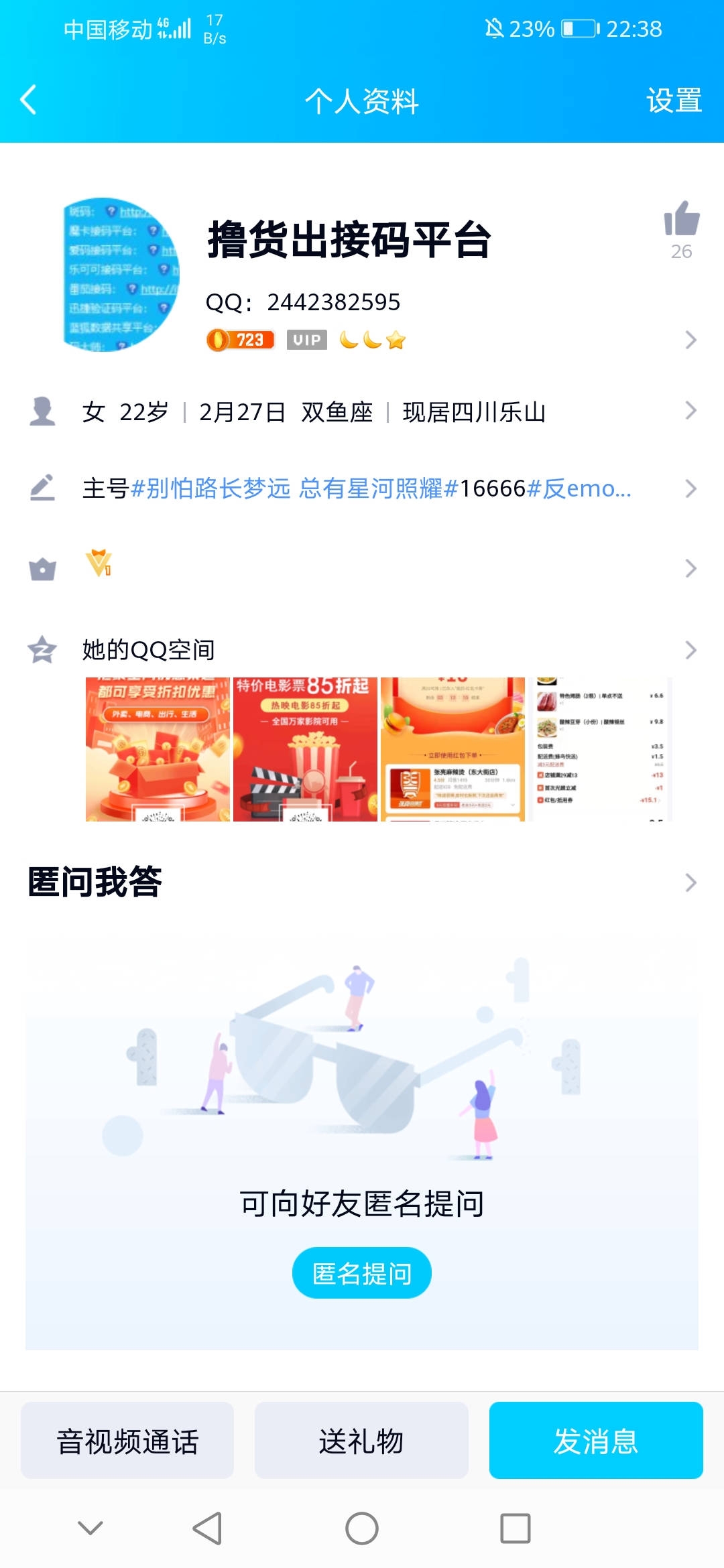View the 折扣优惠 red-packet photo
This screenshot has width=724, height=1568.
coord(158,749)
